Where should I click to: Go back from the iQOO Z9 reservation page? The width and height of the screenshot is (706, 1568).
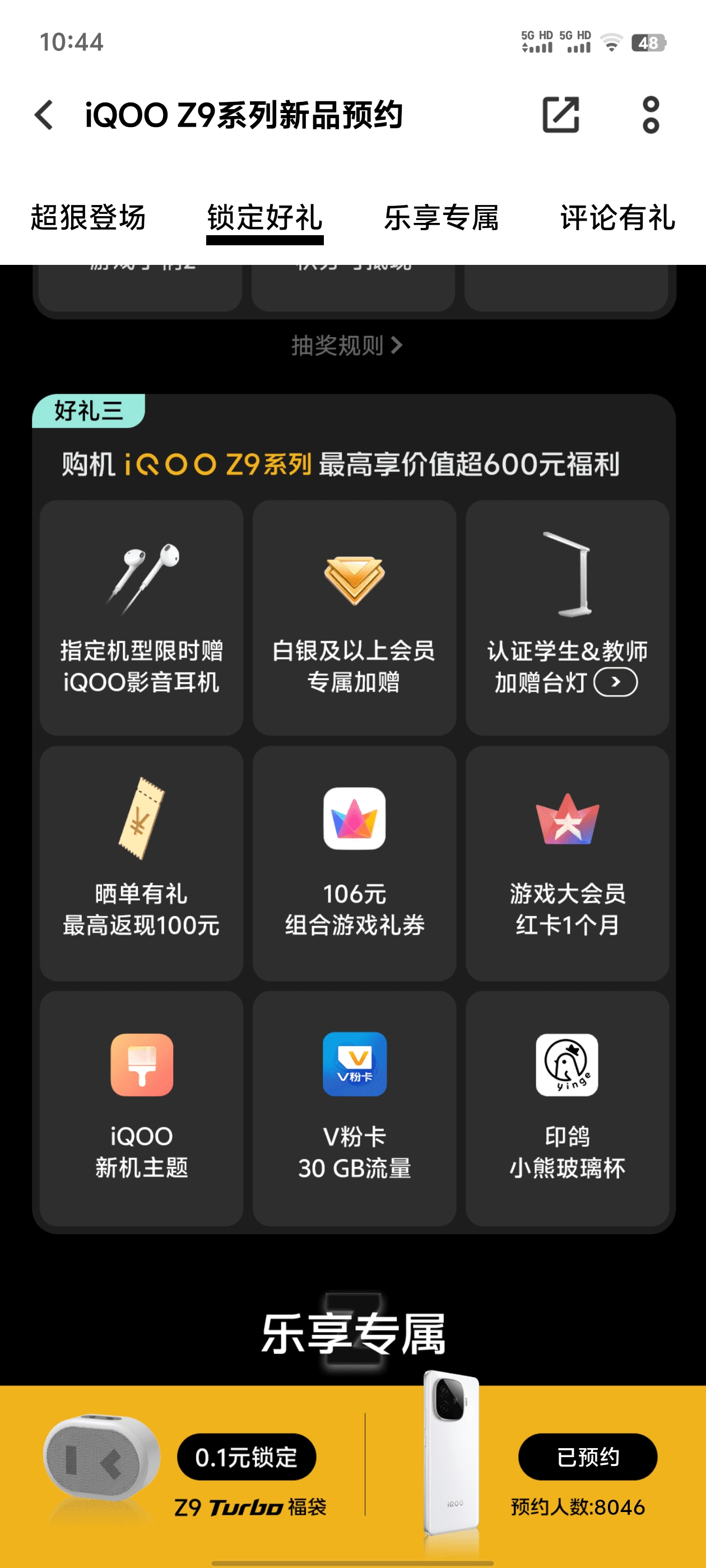(x=44, y=115)
